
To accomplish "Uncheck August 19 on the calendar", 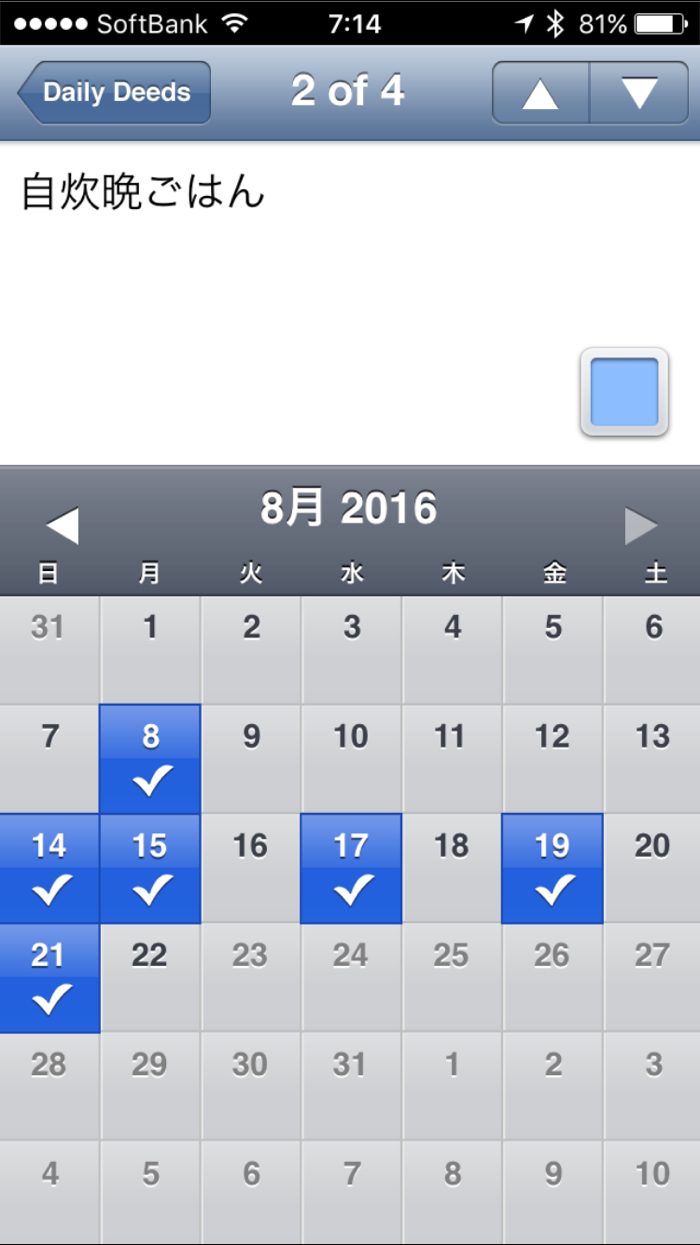I will pyautogui.click(x=552, y=868).
